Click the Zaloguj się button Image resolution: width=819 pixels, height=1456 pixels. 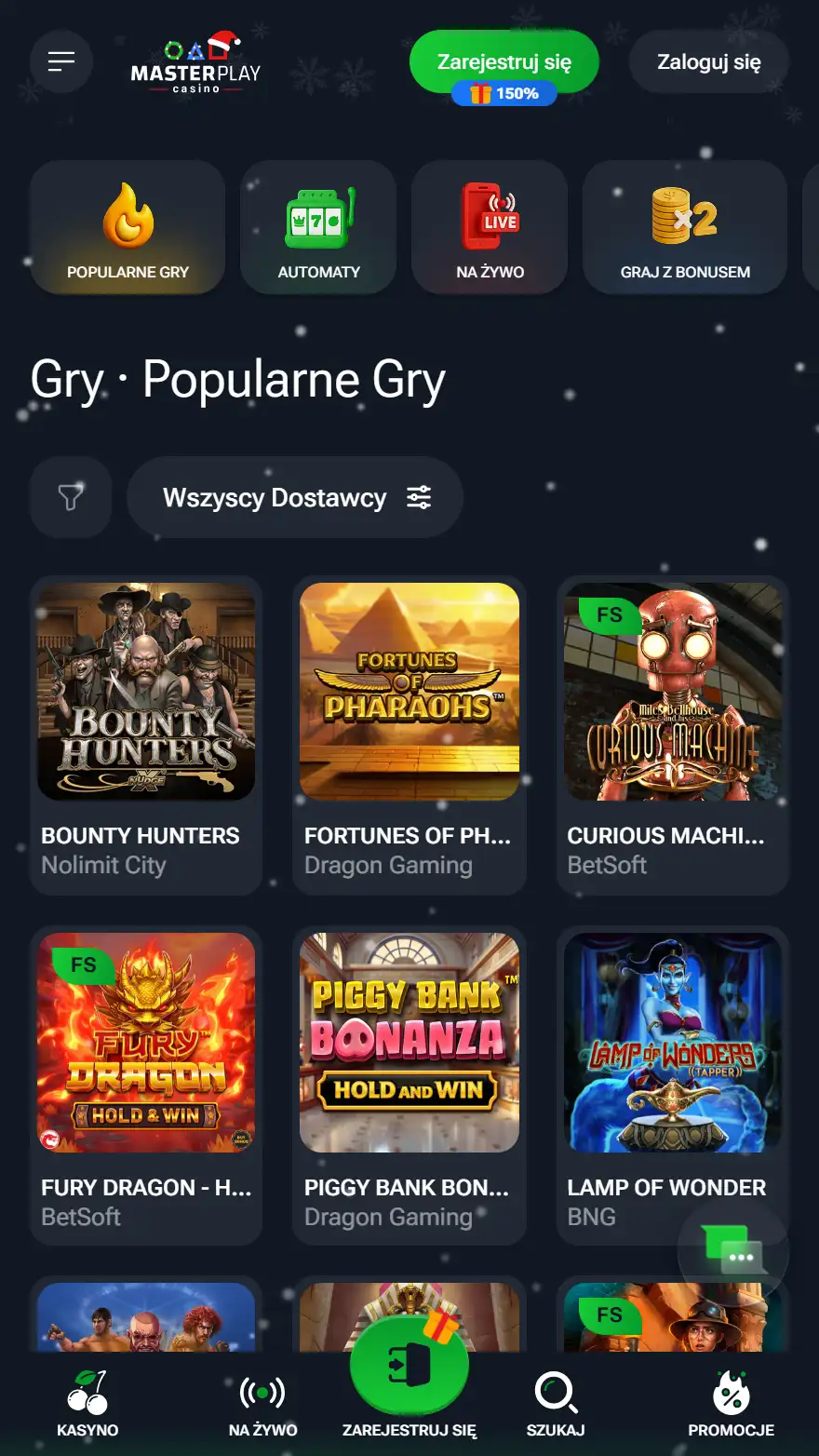pos(709,61)
